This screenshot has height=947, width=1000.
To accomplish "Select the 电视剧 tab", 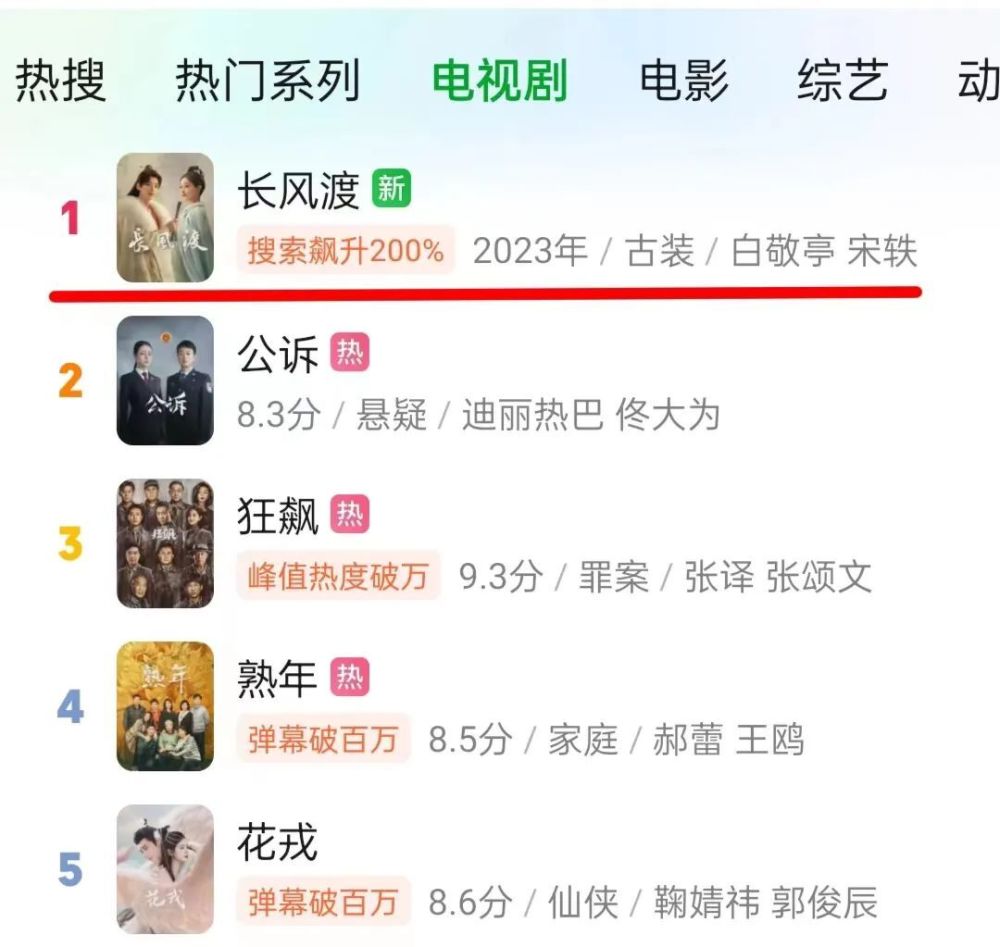I will 499,81.
